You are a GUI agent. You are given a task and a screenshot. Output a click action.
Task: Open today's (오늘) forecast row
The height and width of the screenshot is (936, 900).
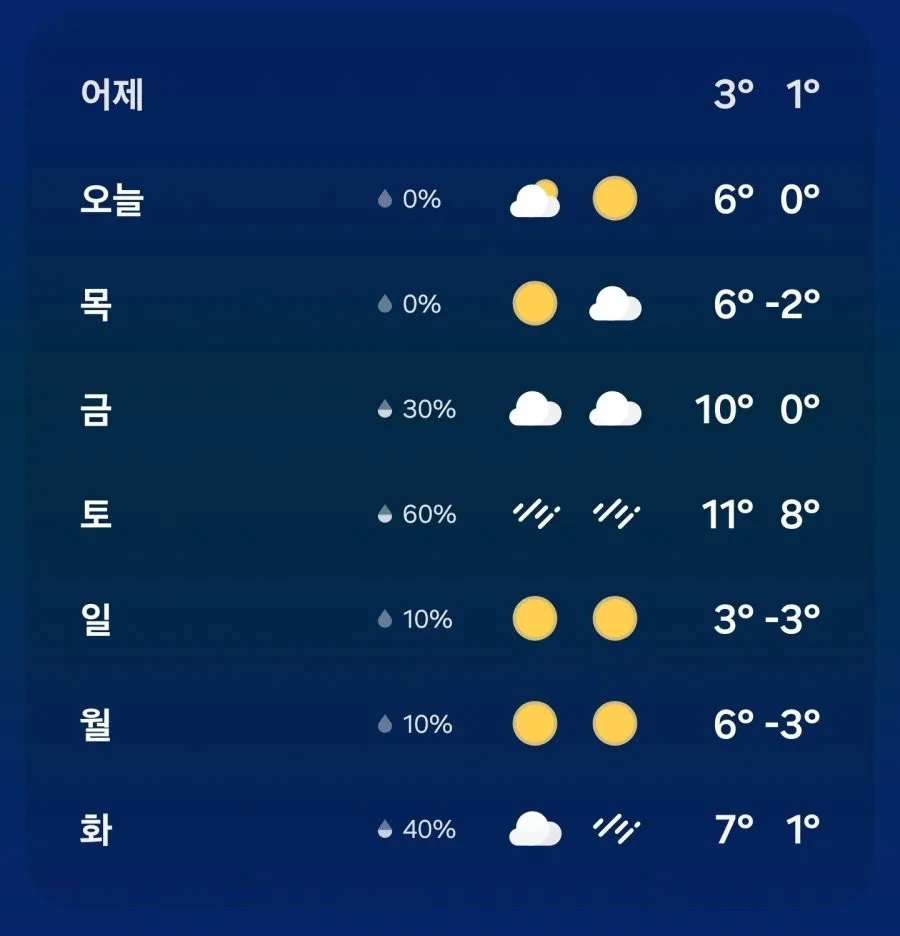pos(450,199)
